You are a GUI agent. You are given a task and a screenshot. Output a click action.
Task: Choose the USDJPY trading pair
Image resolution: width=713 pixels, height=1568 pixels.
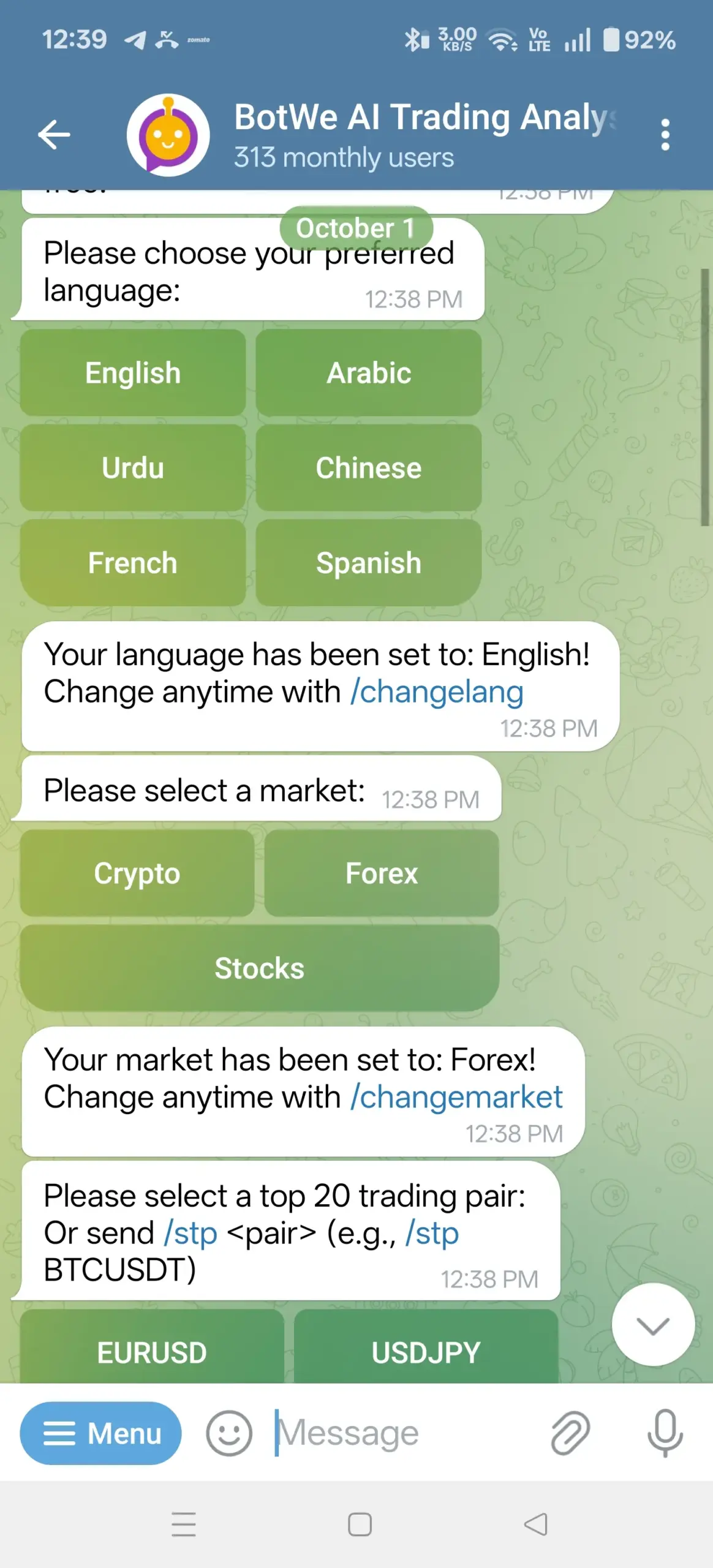point(426,1352)
